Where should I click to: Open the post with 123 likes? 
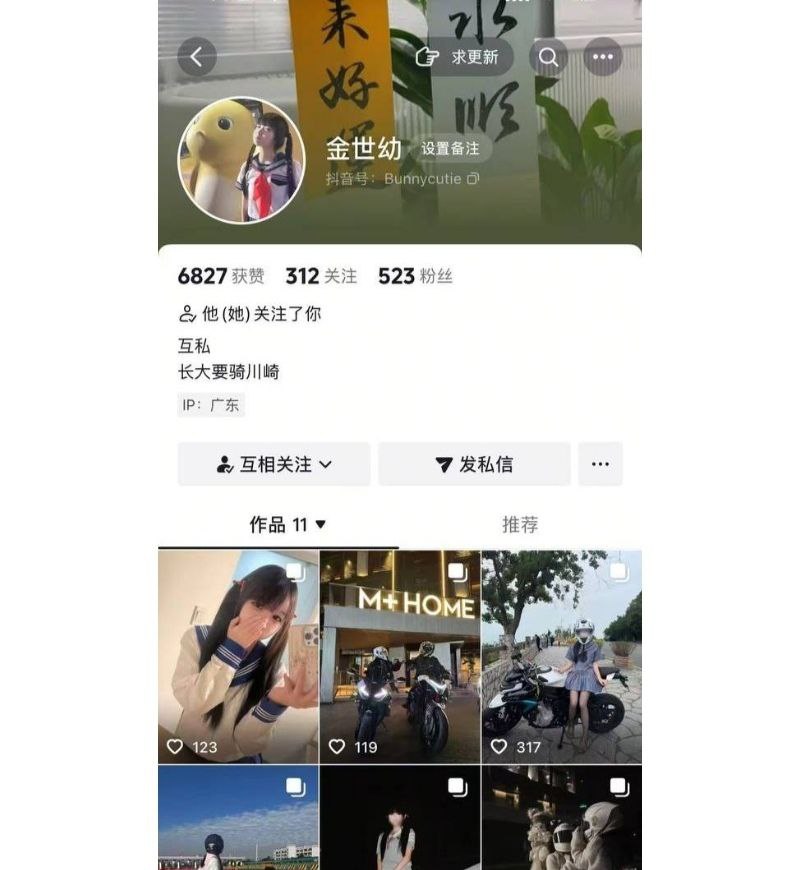tap(238, 656)
